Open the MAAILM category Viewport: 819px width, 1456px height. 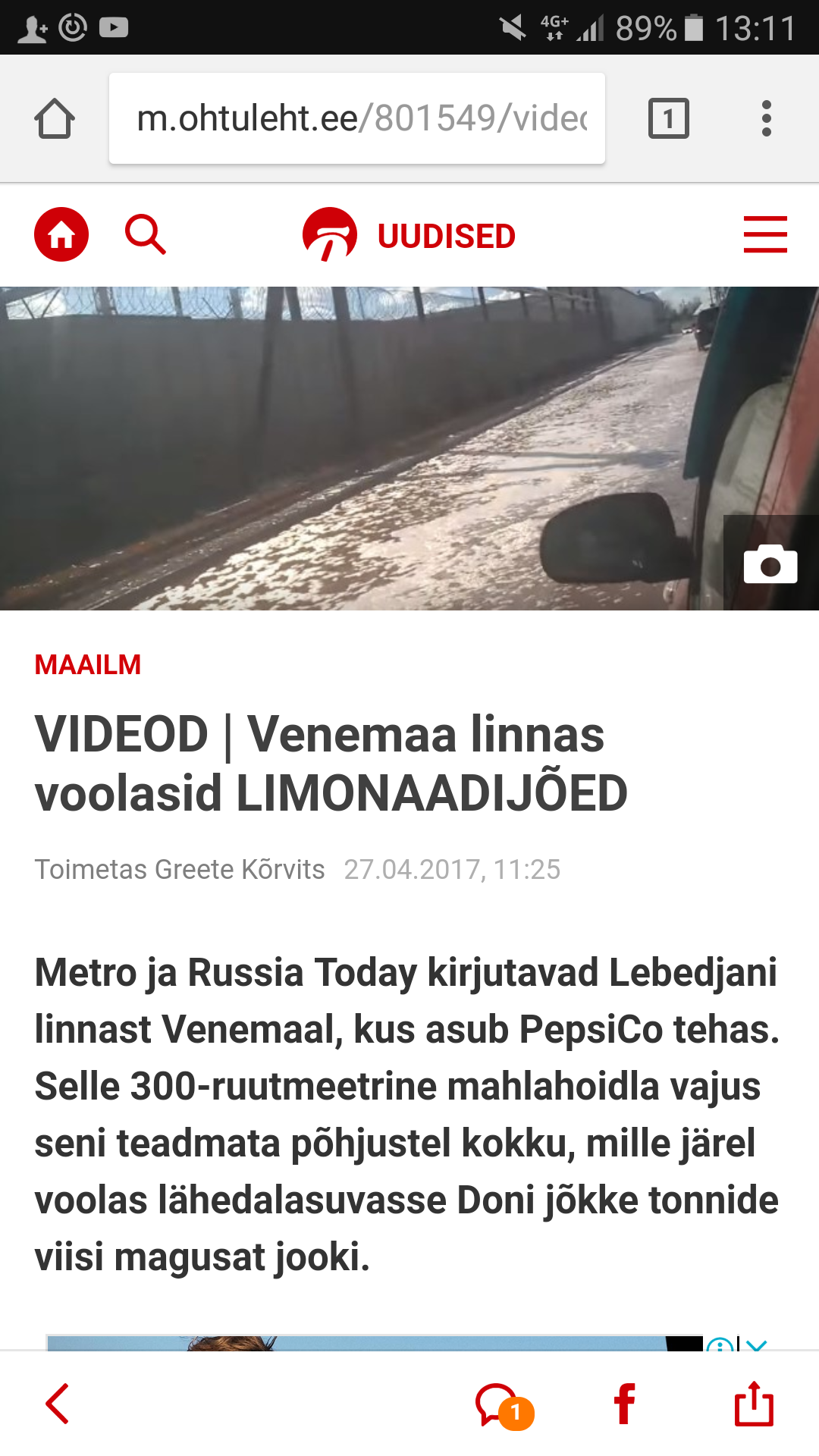click(x=88, y=665)
